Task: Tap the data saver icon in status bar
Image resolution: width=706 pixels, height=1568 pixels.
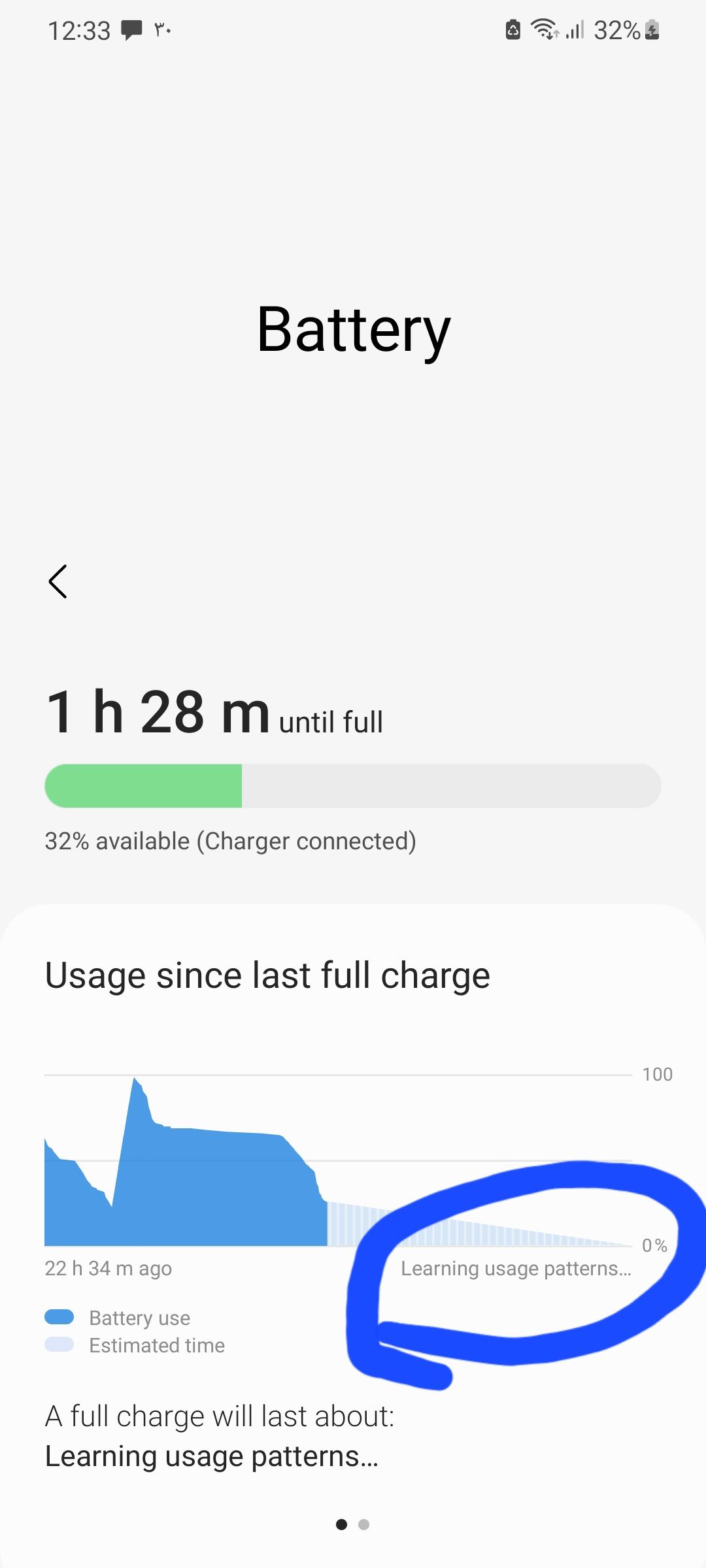Action: pos(513,29)
